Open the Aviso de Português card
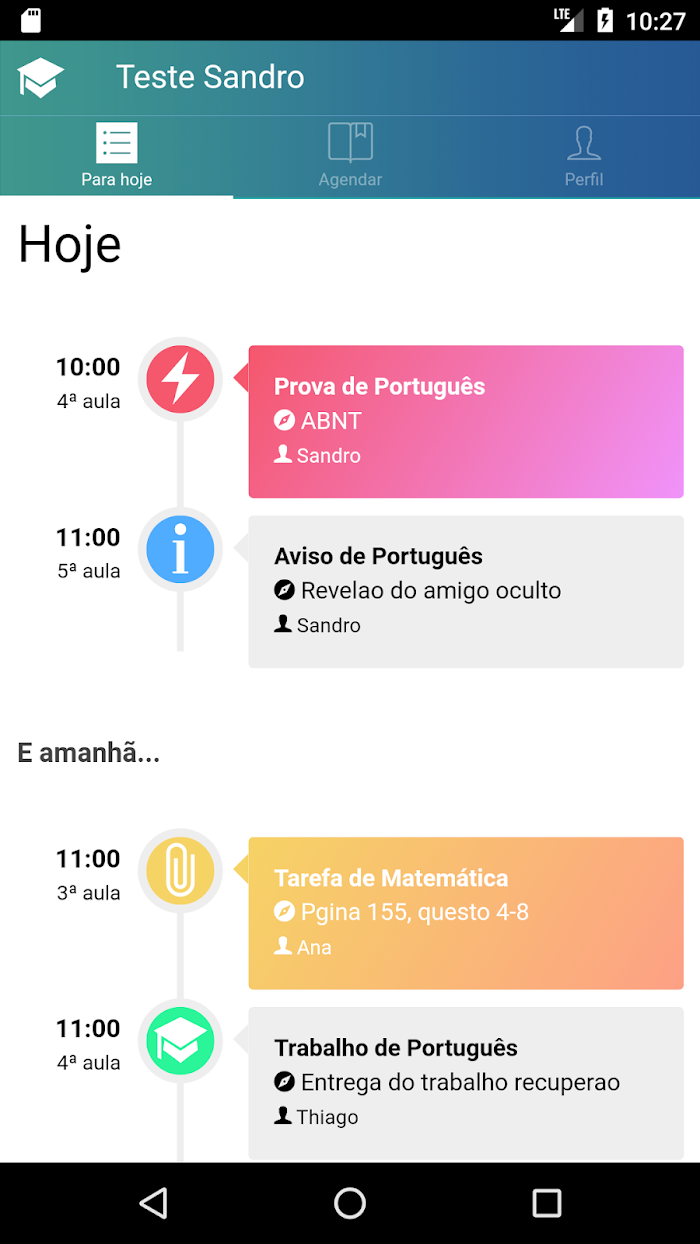Screen dimensions: 700x1244 coord(466,591)
